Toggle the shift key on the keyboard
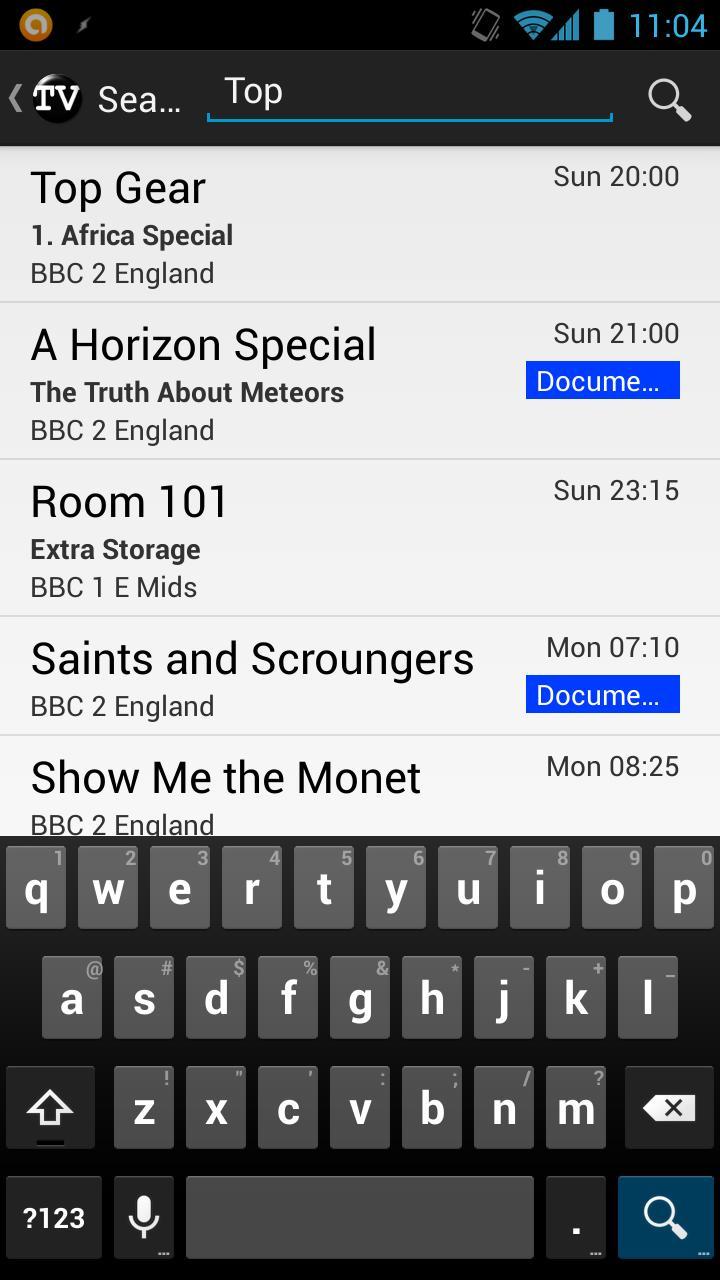 [50, 1108]
